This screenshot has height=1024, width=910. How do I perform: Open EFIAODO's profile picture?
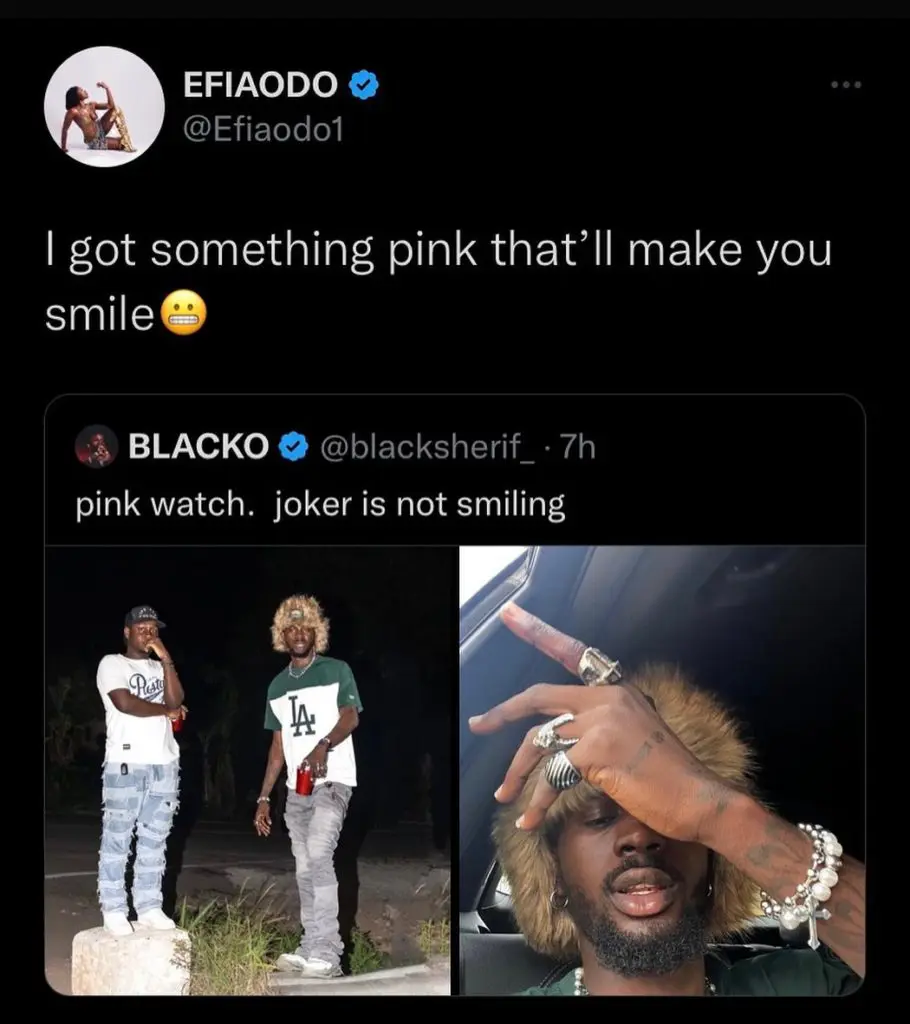pos(104,106)
